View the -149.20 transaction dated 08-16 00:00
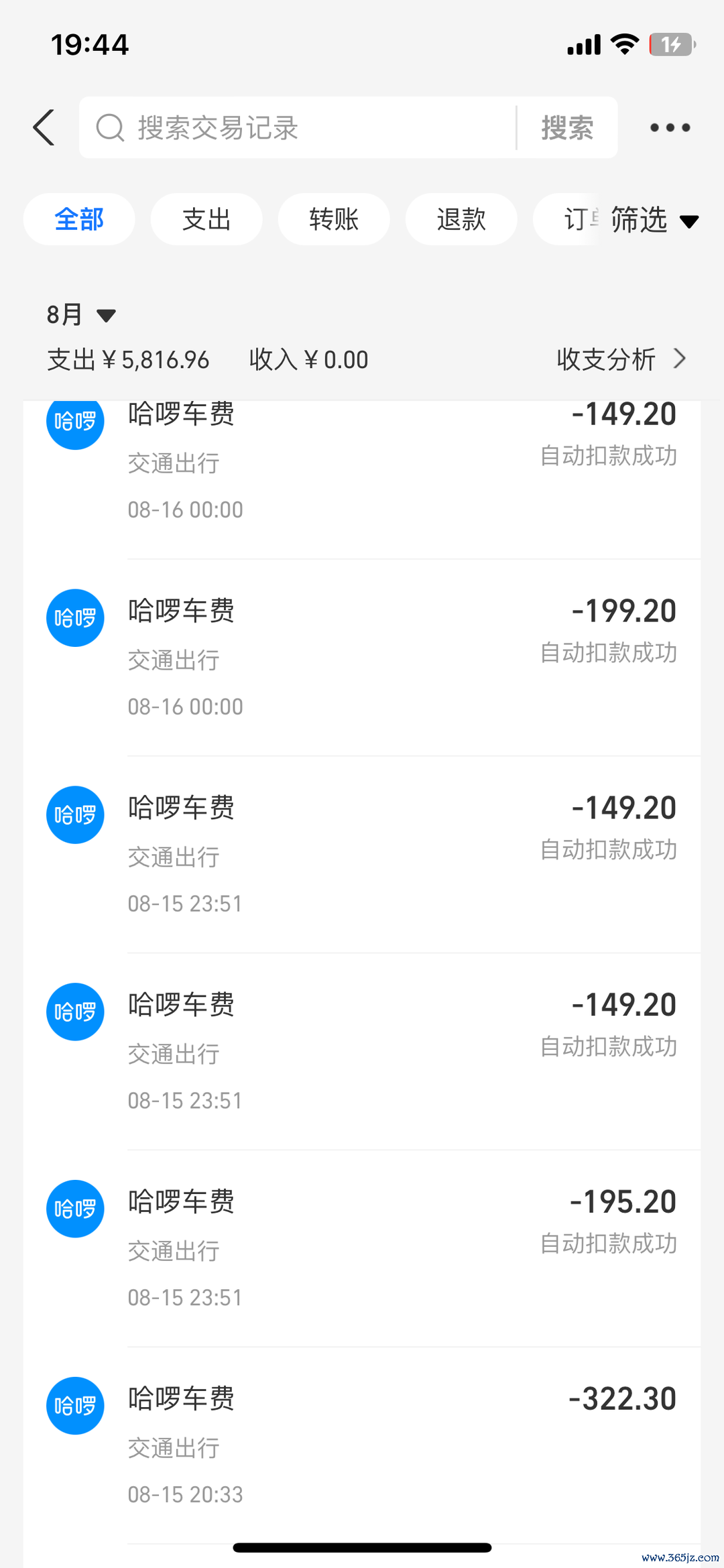Screen dimensions: 724x1568 (402, 463)
